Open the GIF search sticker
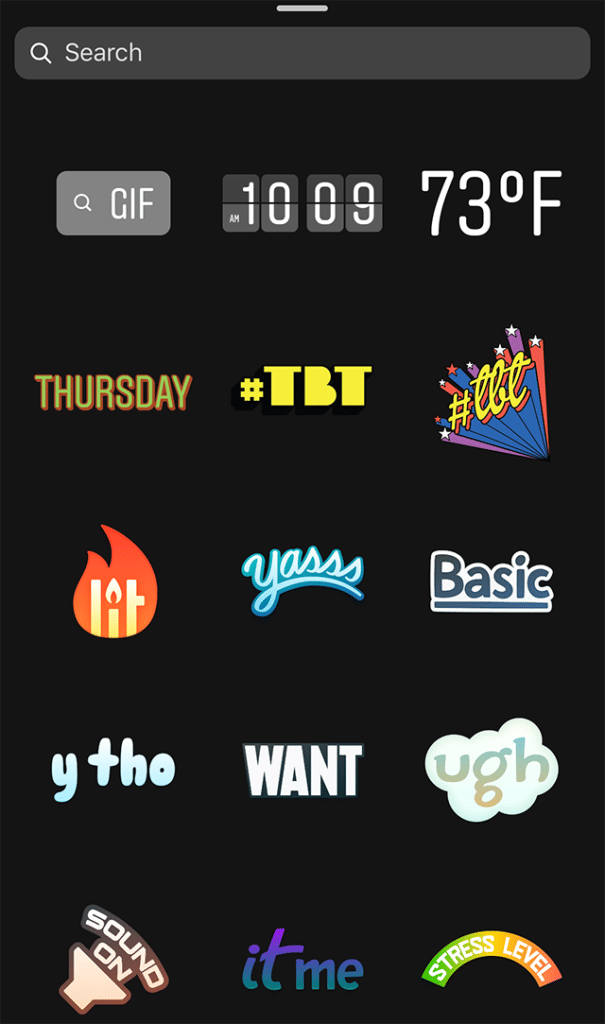 pos(113,203)
